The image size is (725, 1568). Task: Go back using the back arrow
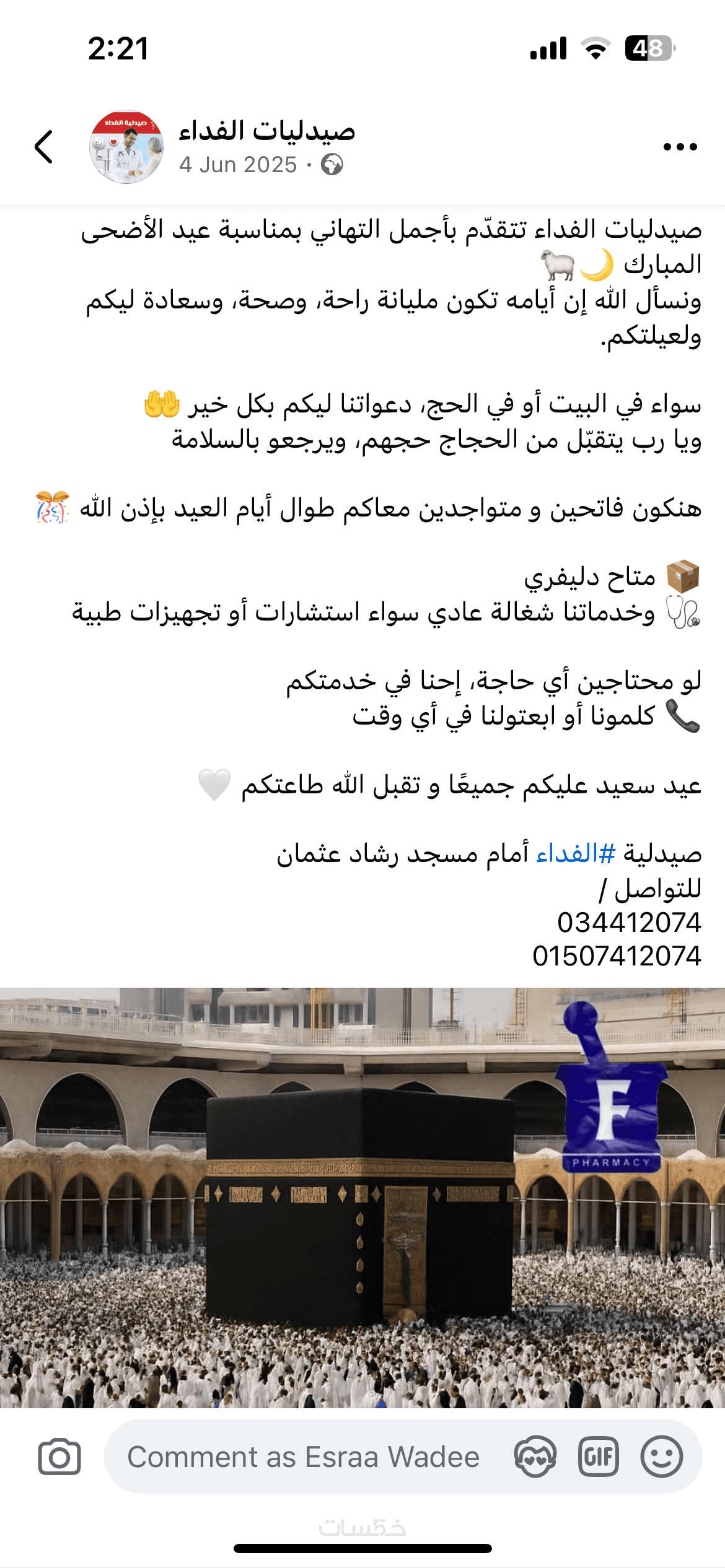point(43,147)
